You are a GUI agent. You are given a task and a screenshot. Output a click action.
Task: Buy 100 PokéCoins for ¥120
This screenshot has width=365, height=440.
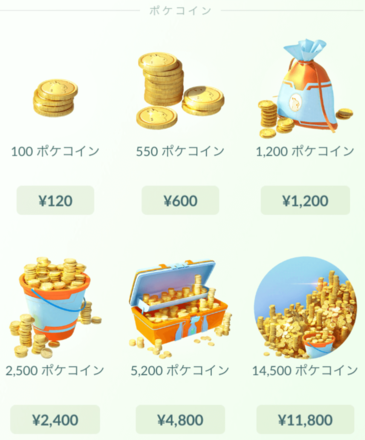point(55,200)
